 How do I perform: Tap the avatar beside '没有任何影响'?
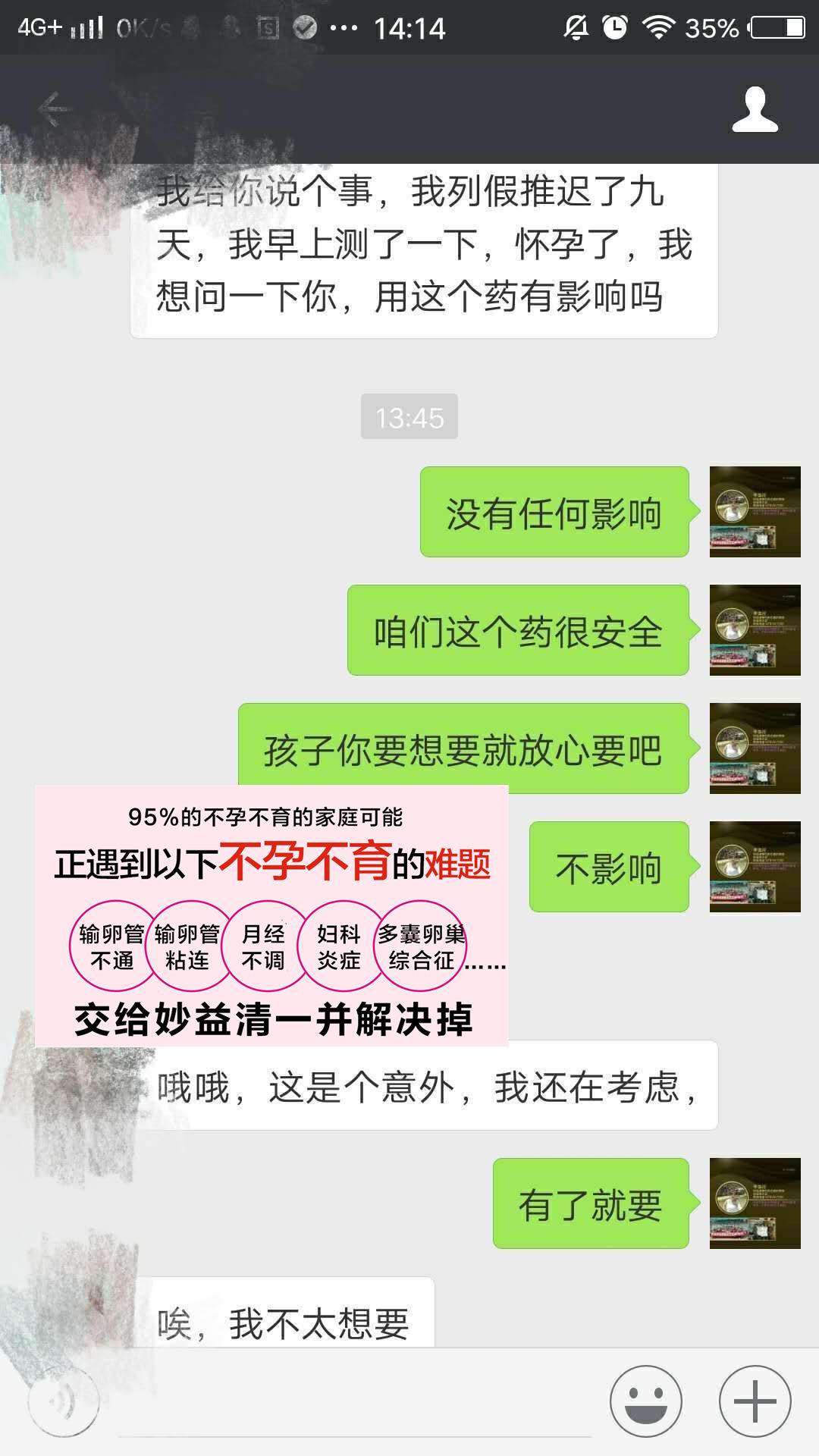(x=755, y=512)
